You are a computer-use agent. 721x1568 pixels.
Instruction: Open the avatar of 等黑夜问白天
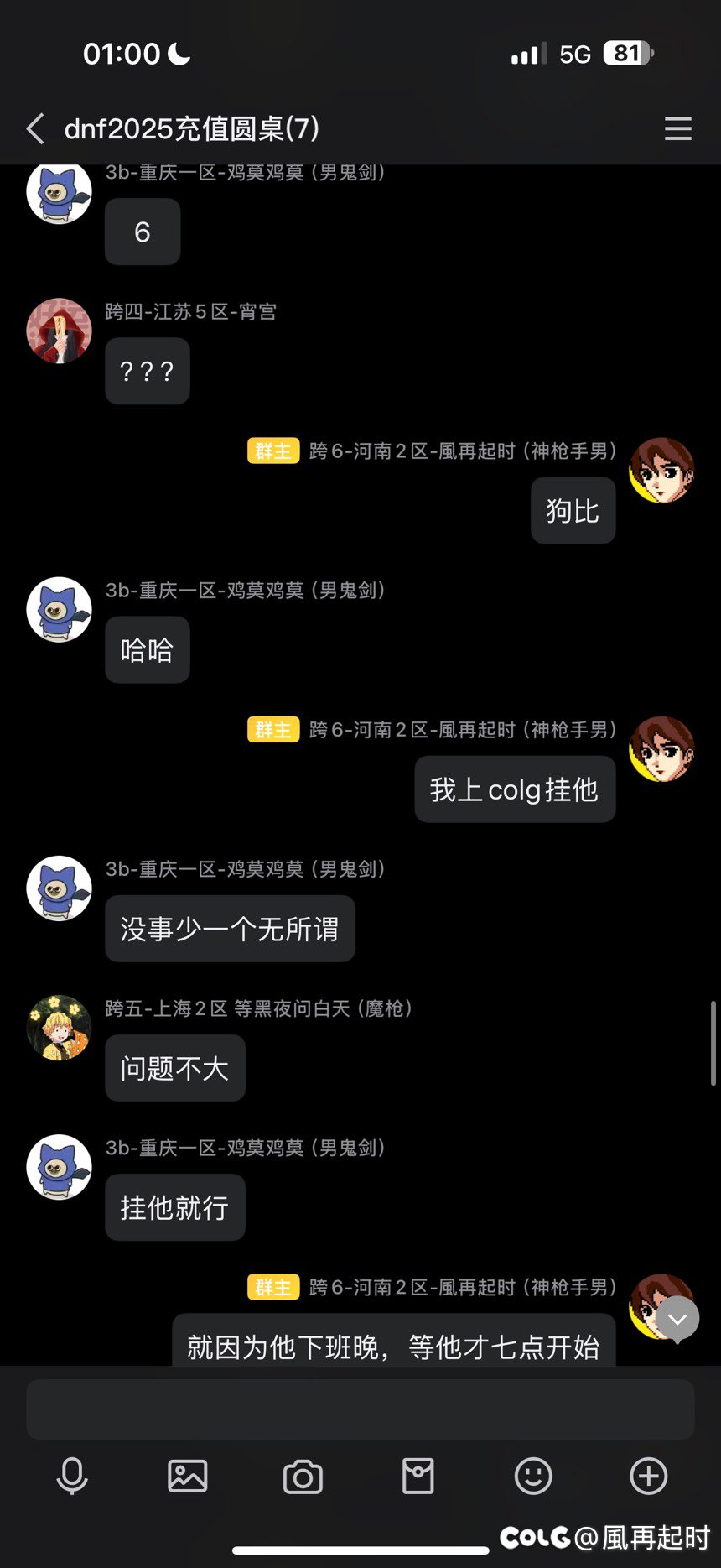[59, 1028]
